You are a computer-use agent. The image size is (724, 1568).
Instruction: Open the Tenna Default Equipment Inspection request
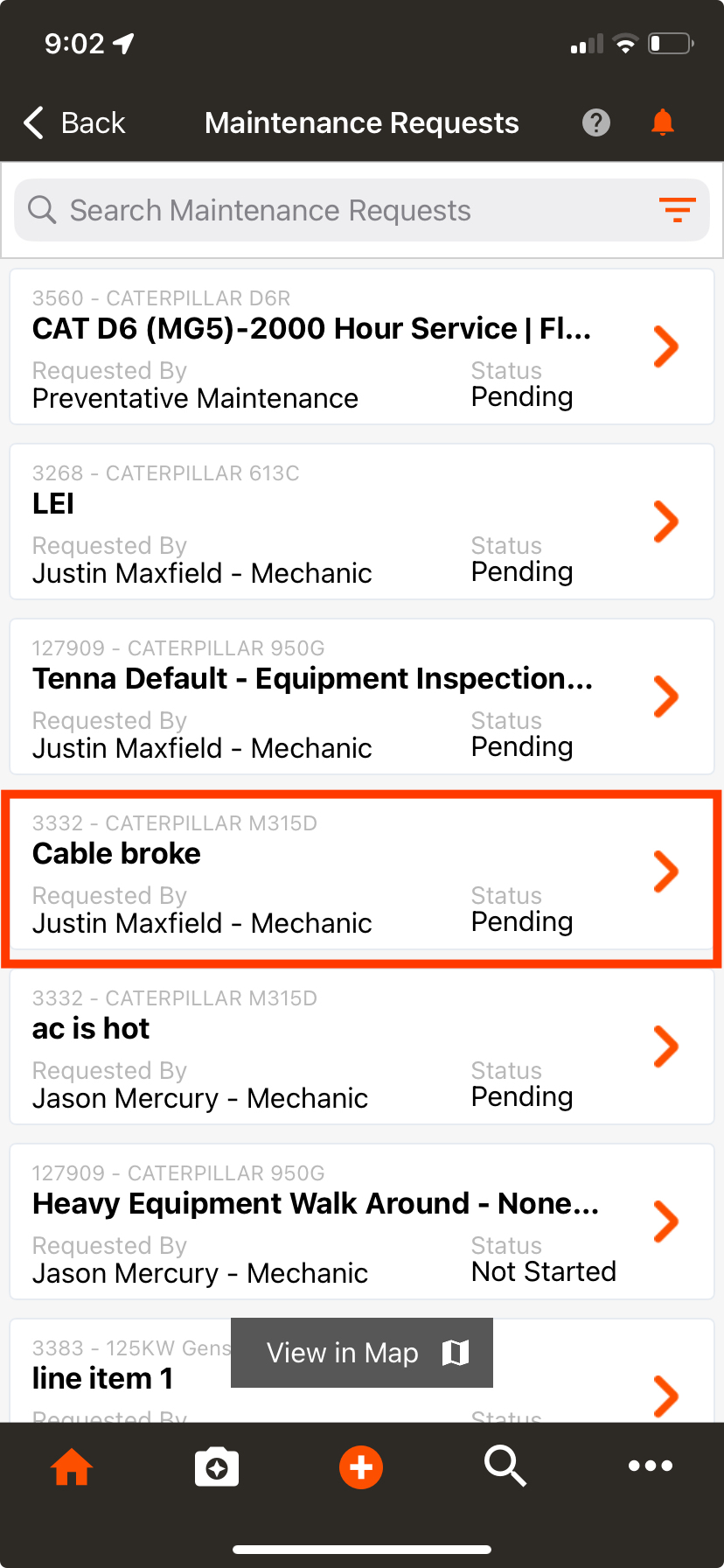pyautogui.click(x=362, y=697)
